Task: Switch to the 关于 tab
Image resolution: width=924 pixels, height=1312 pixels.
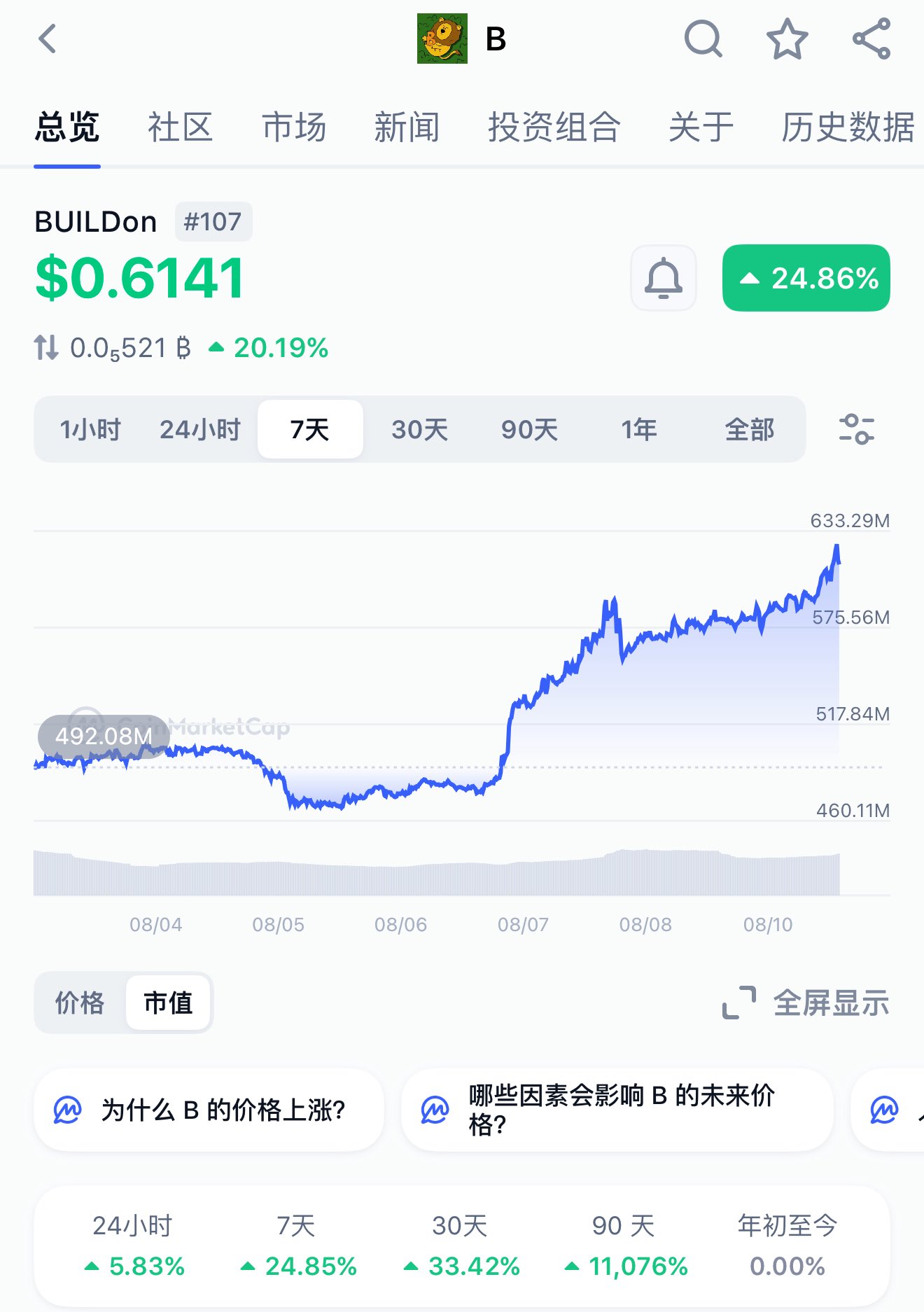Action: pyautogui.click(x=701, y=127)
